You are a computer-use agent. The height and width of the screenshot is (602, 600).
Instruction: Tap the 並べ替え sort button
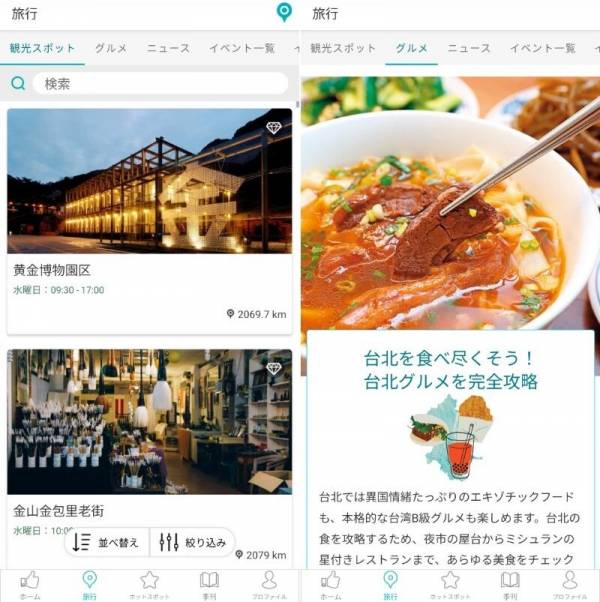[x=107, y=542]
